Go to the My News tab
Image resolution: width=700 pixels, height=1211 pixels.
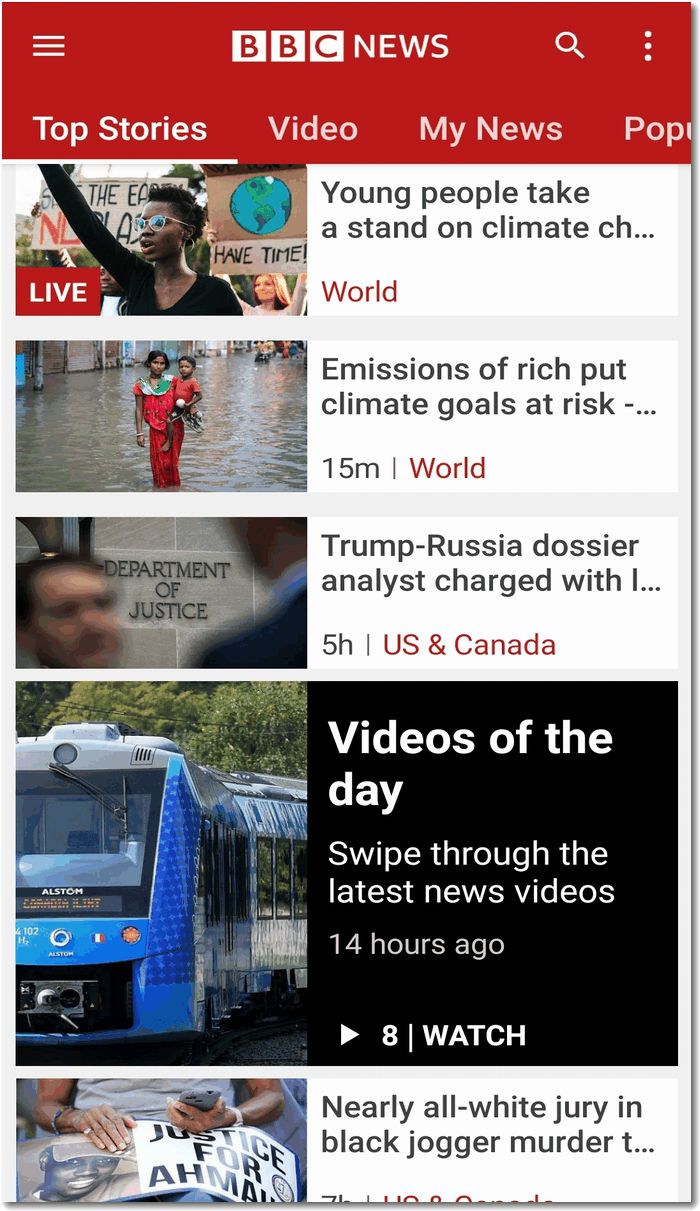coord(490,129)
